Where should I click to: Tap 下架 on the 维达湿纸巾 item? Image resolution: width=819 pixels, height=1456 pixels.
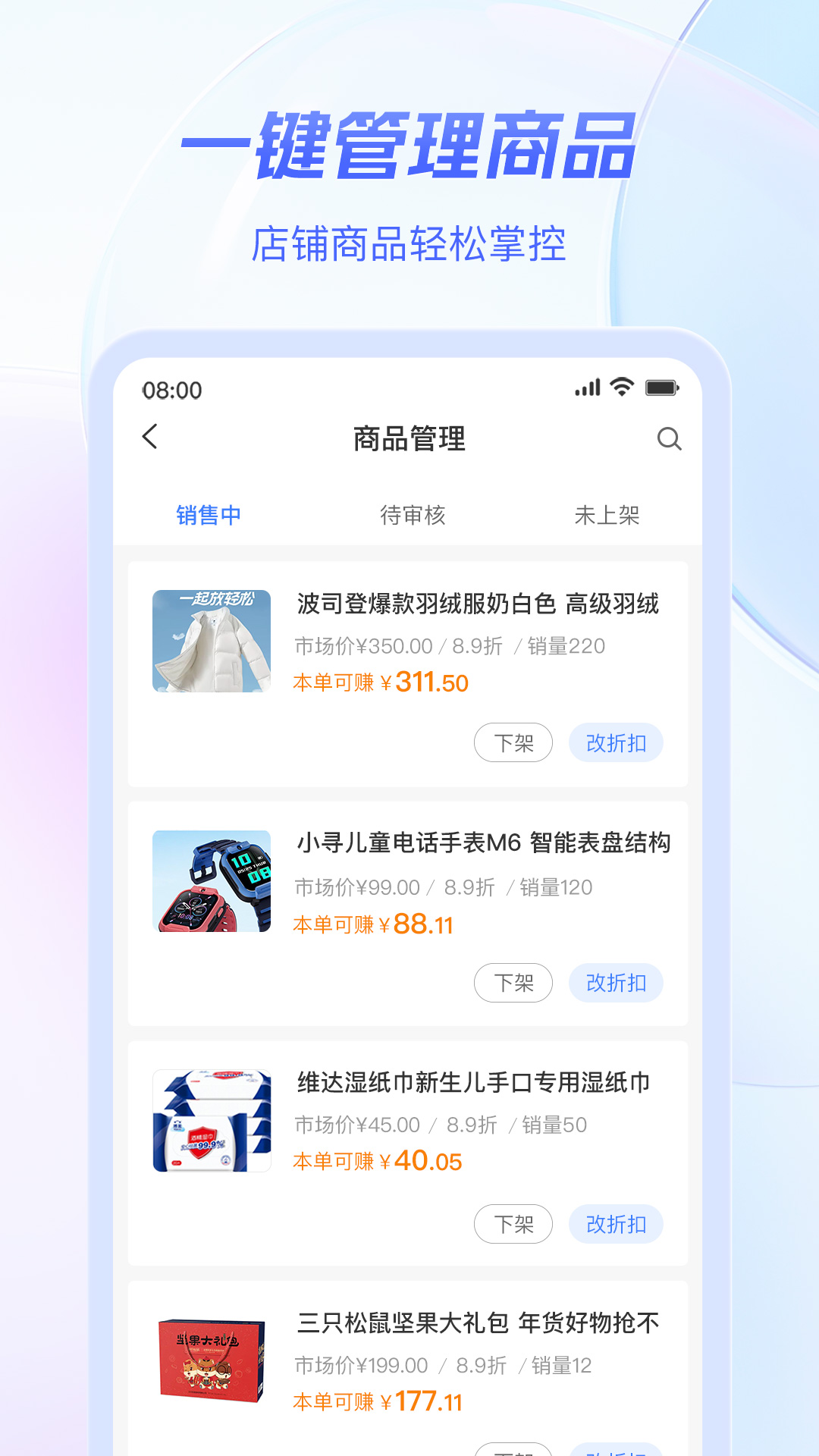[513, 1224]
